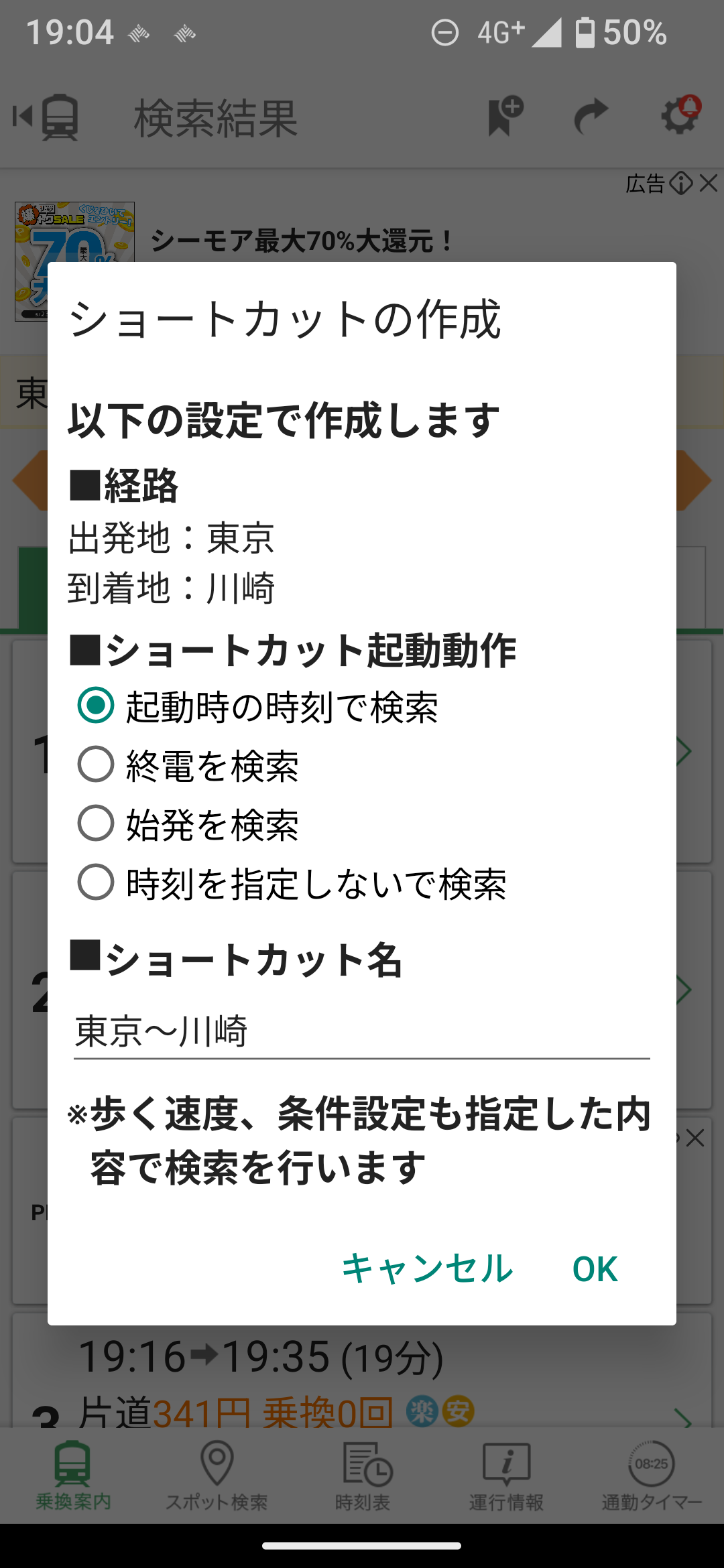The height and width of the screenshot is (1568, 724).
Task: Edit the shortcut name field 東京～川崎
Action: (361, 1032)
